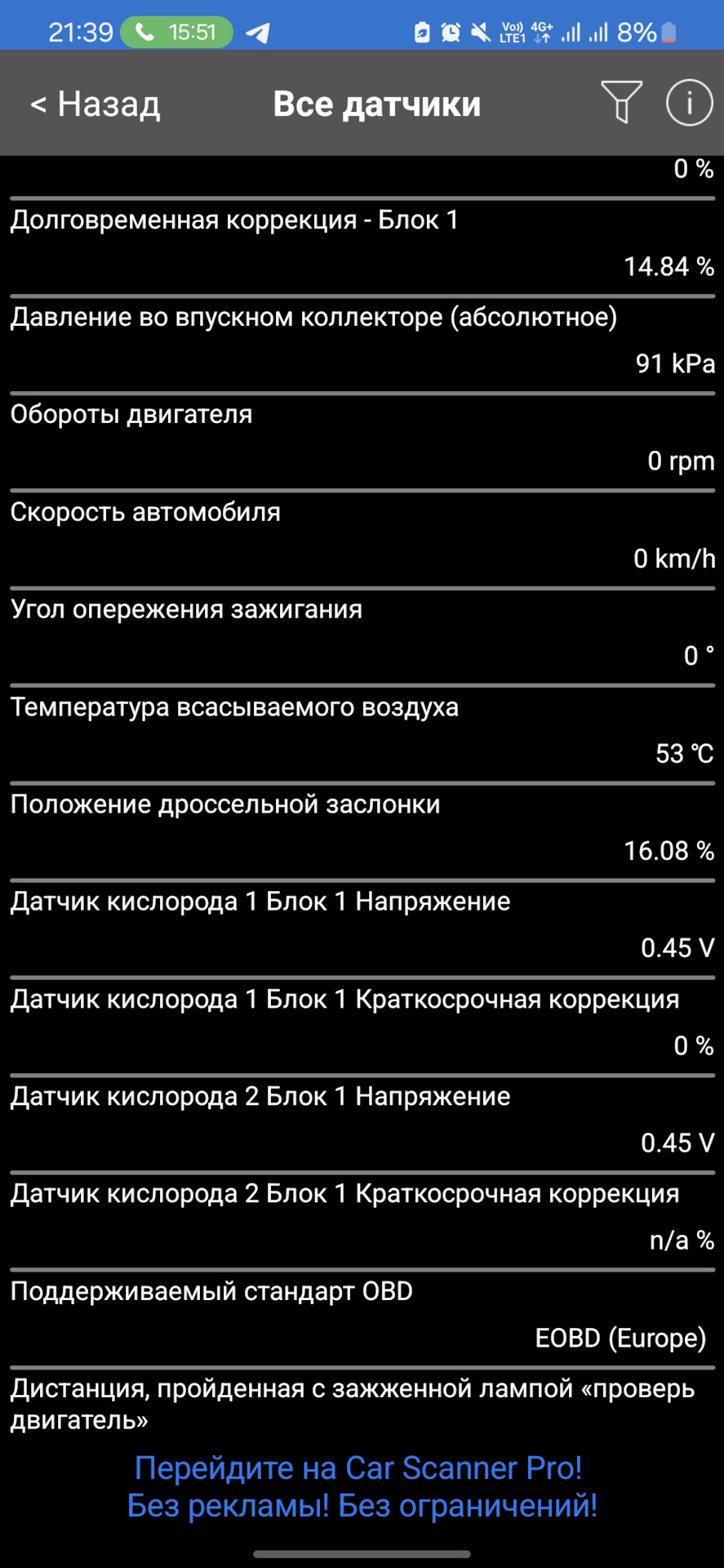Select the Температура всасываемого воздуха row
The height and width of the screenshot is (1568, 724).
362,730
